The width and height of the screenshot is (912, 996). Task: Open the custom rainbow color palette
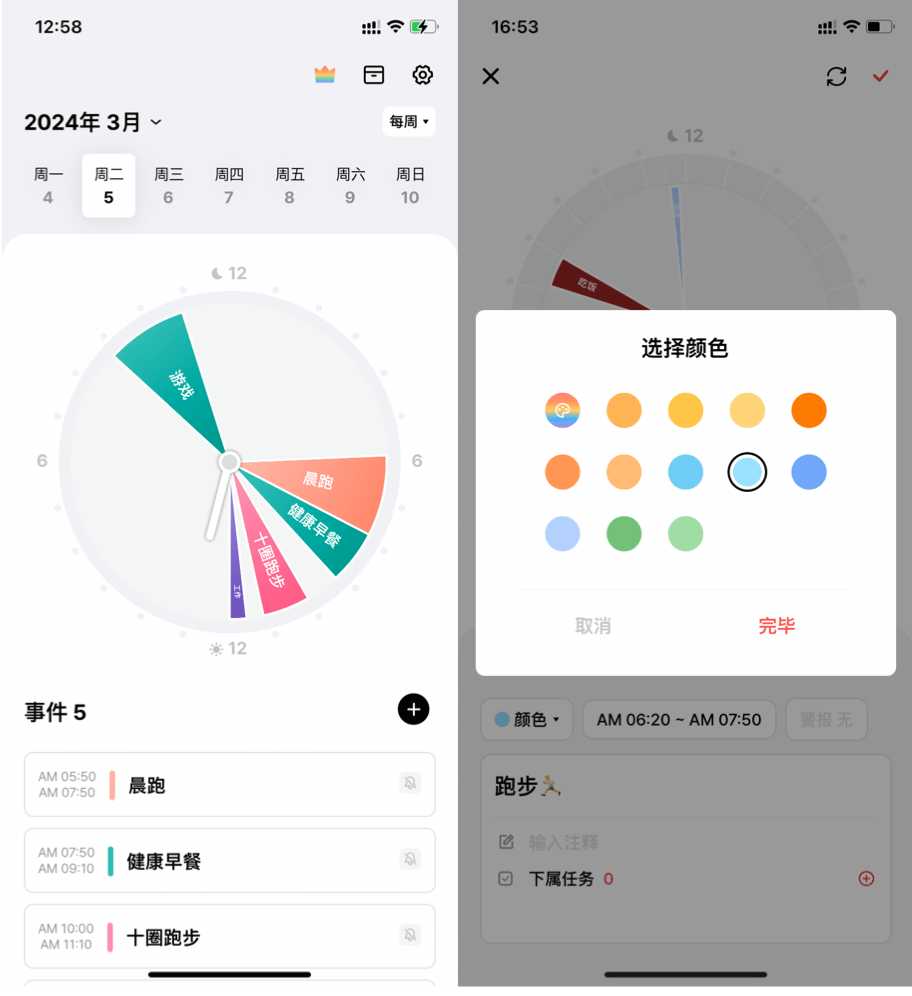click(x=562, y=410)
